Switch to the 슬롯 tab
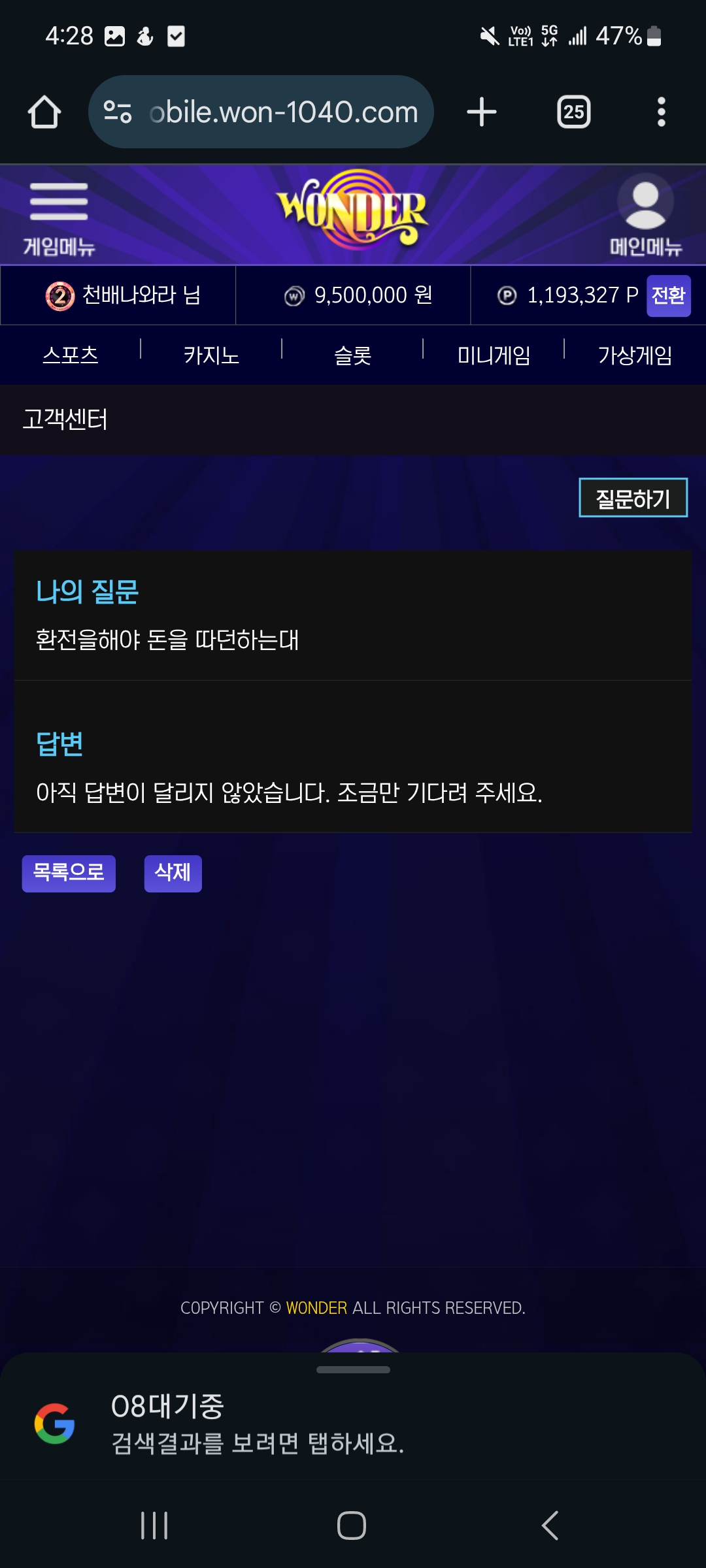Image resolution: width=706 pixels, height=1568 pixels. (x=352, y=355)
